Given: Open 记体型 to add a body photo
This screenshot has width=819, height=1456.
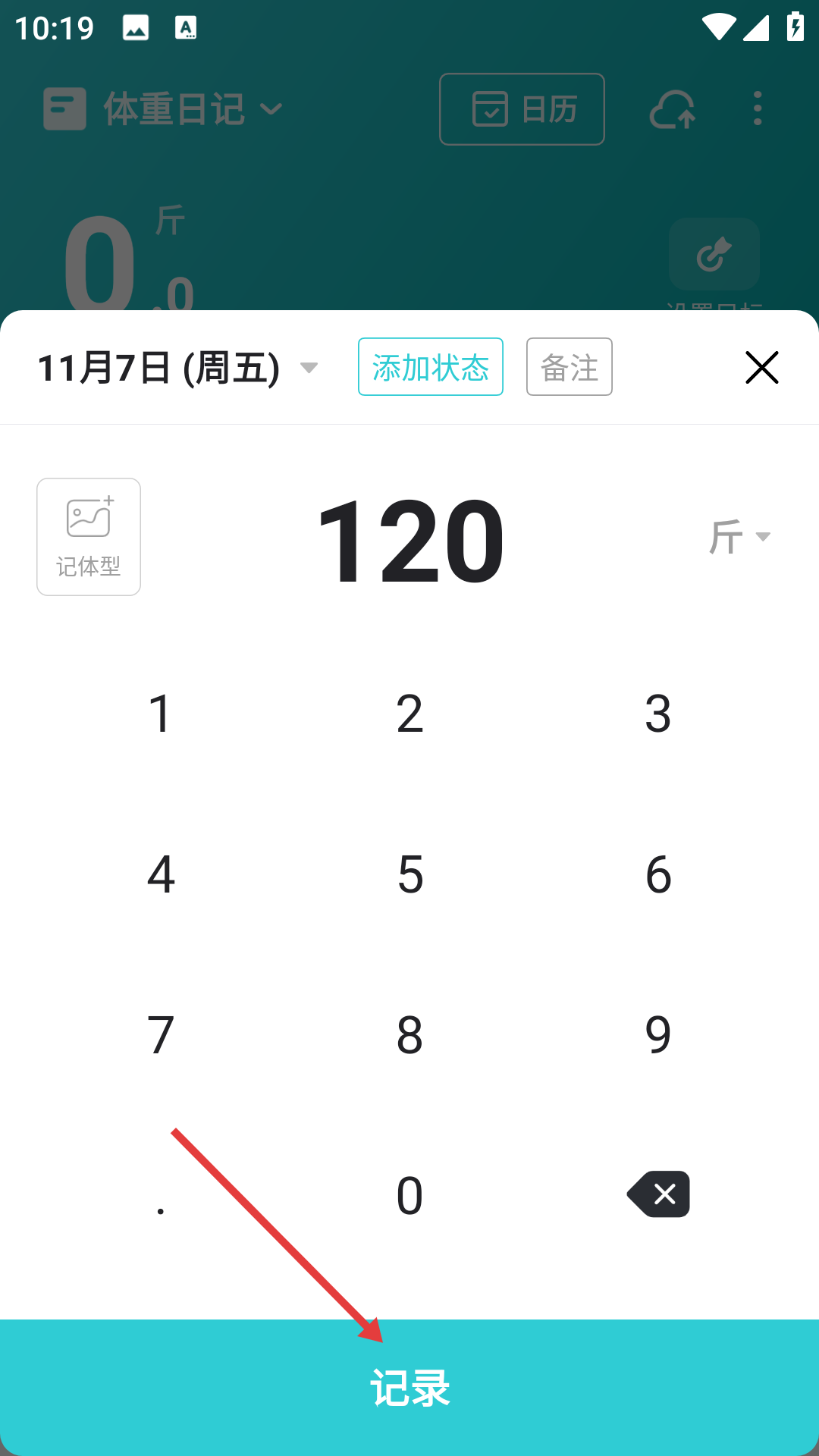Looking at the screenshot, I should pos(89,537).
